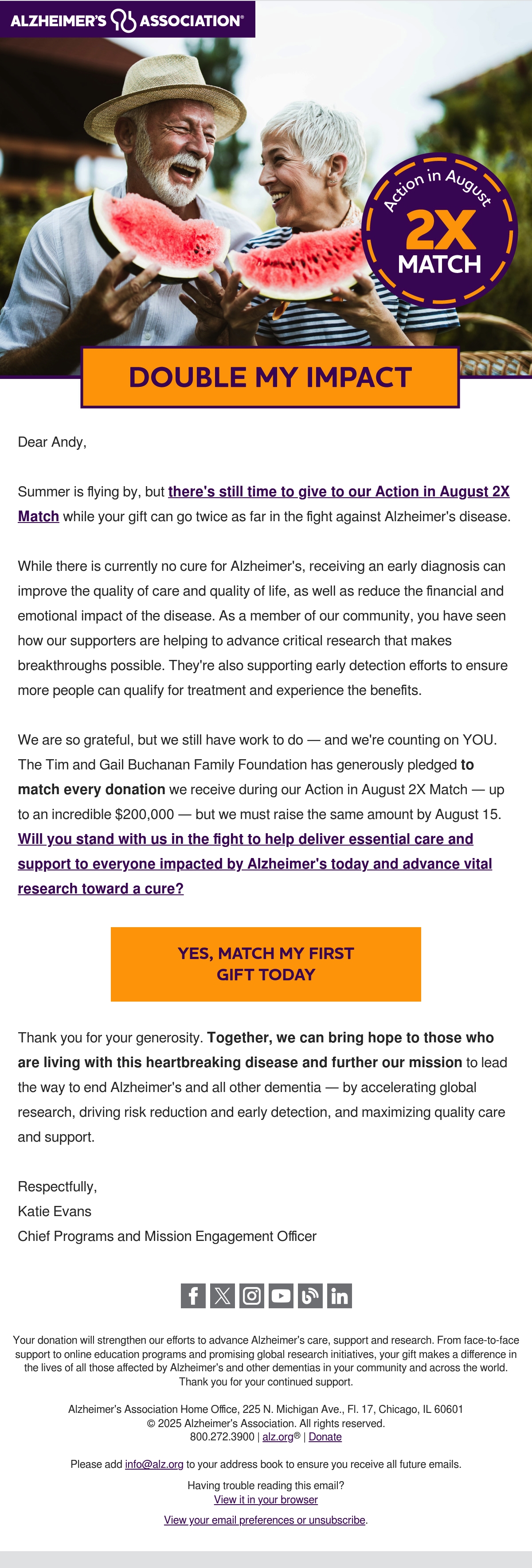Open the LinkedIn icon
Screen dimensions: 532x1568
(x=339, y=1295)
